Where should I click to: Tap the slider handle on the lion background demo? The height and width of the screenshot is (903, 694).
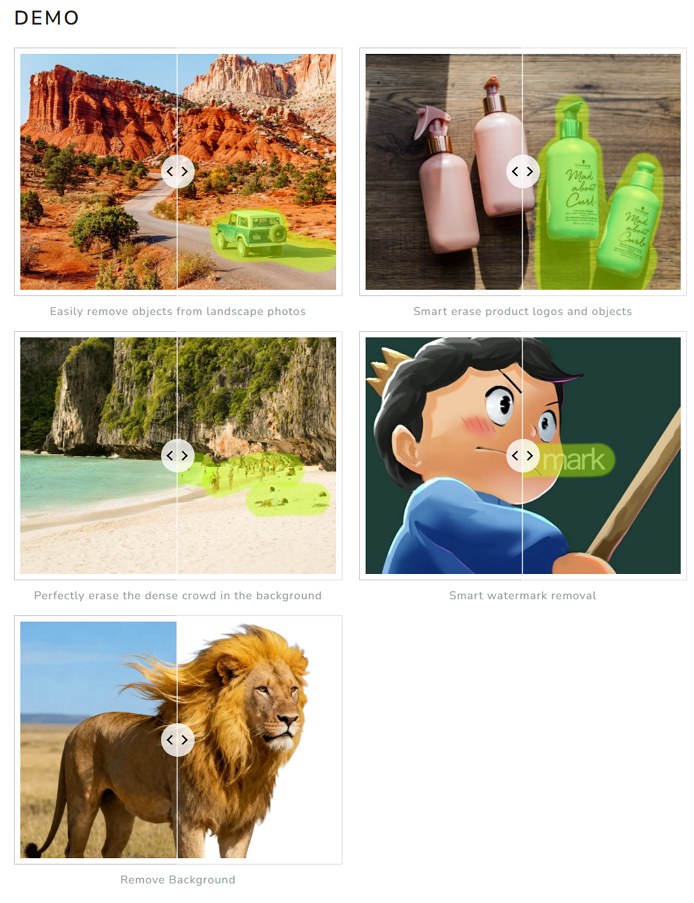point(177,740)
